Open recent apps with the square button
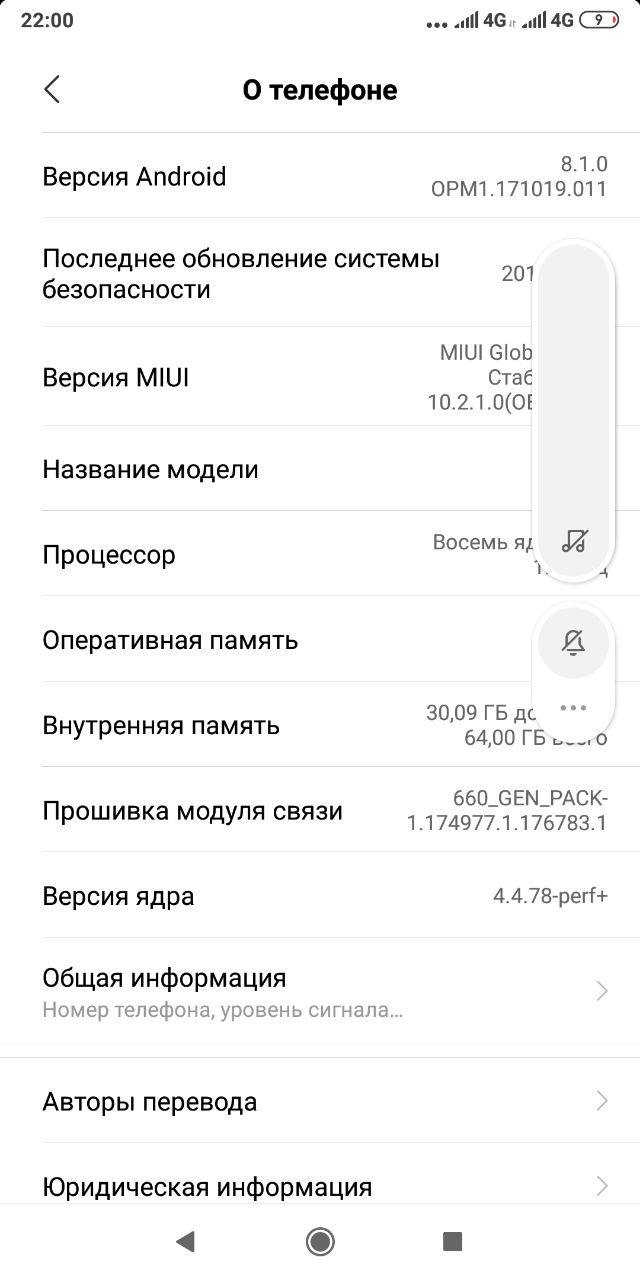 point(452,1242)
